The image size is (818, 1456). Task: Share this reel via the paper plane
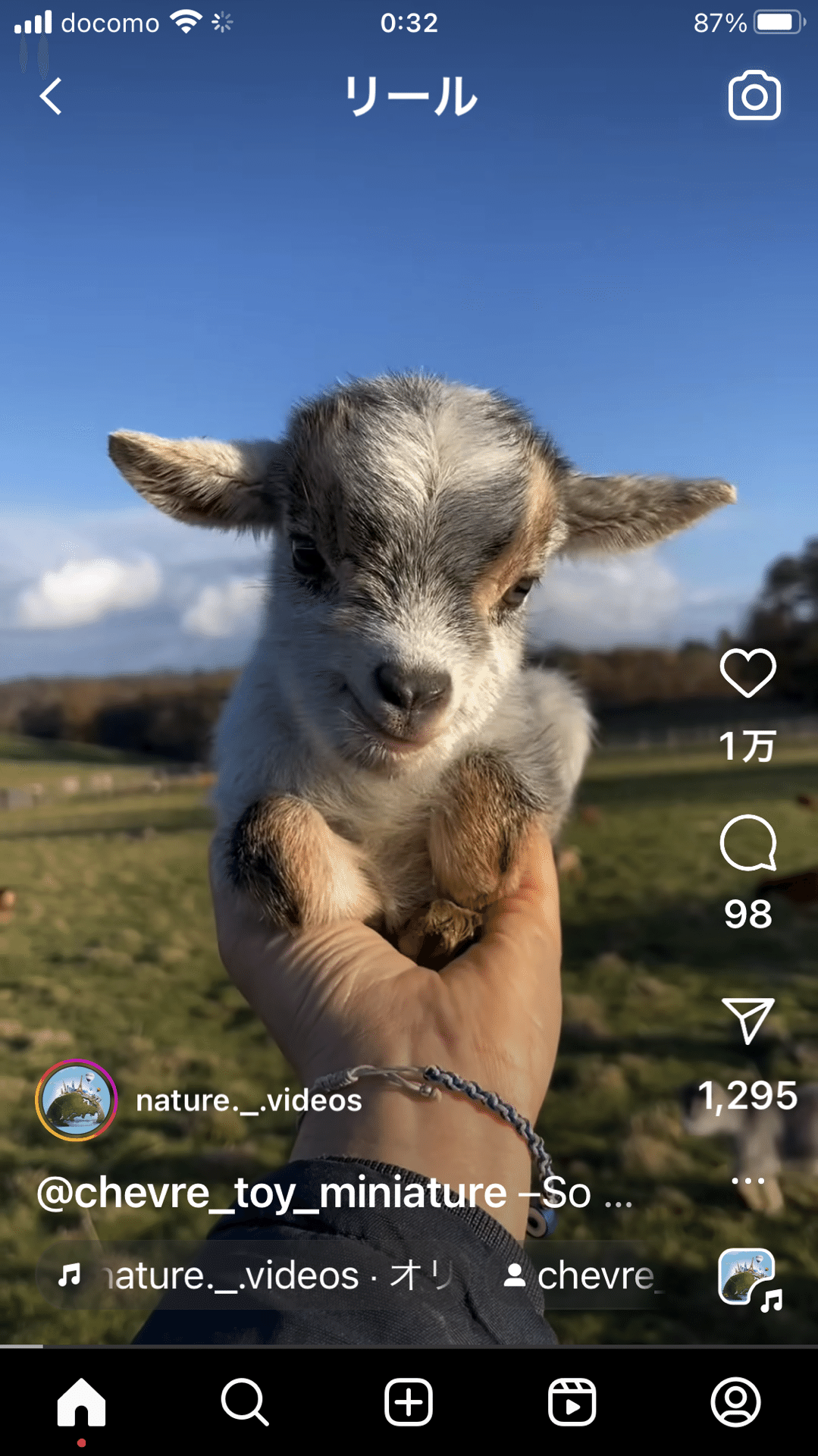coord(747,1021)
